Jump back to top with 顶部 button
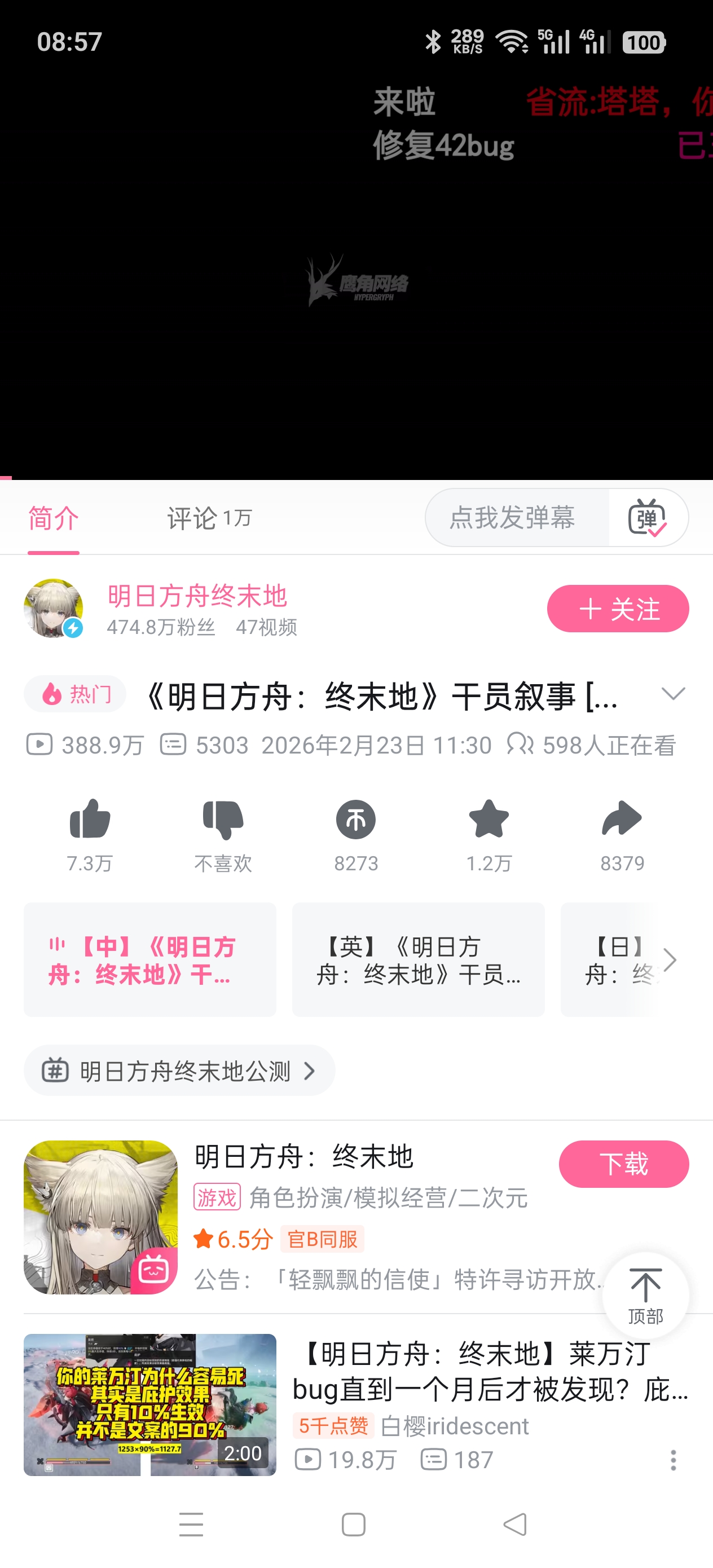This screenshot has width=713, height=1568. pos(645,1294)
